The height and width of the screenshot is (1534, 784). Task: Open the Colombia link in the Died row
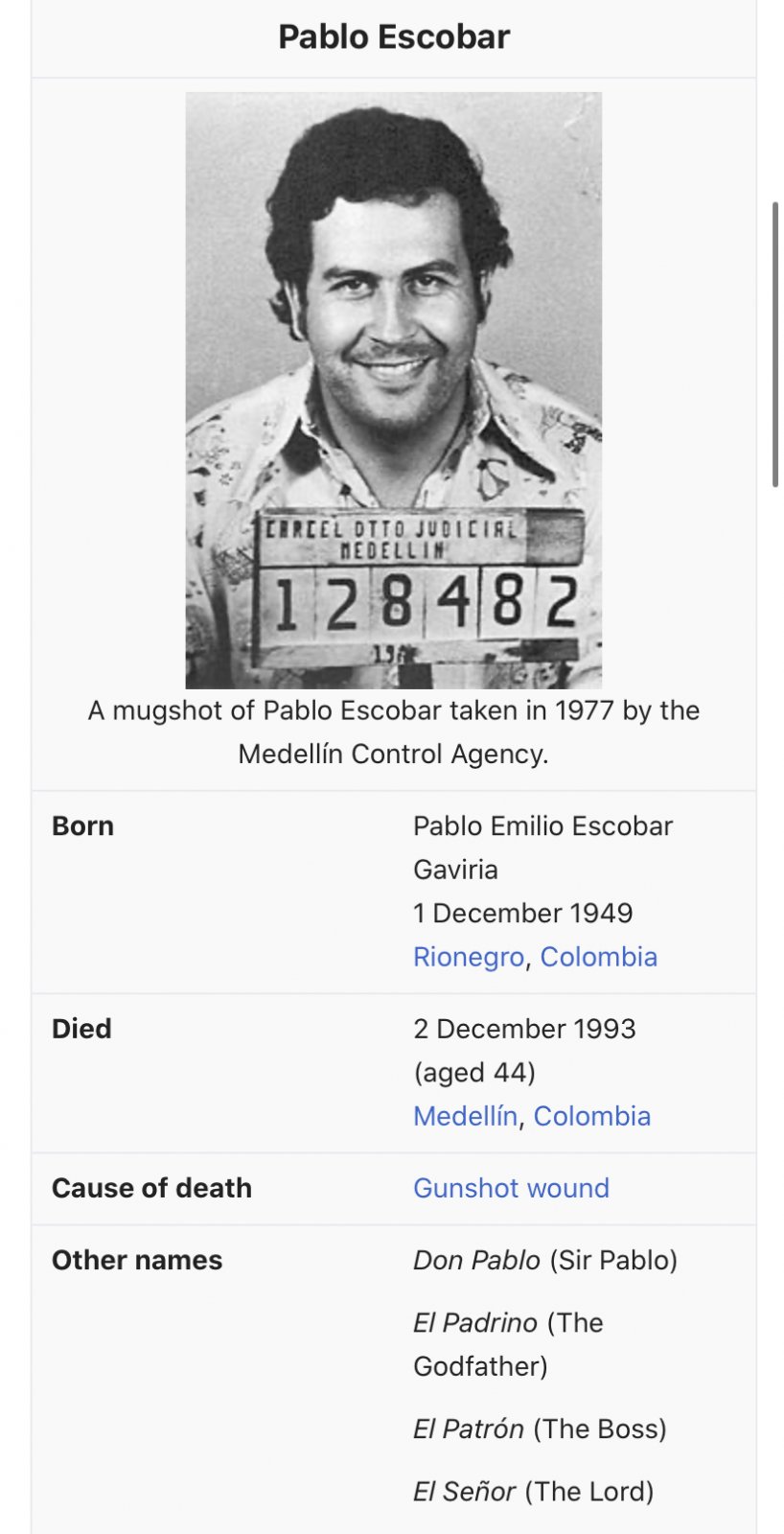[591, 1116]
